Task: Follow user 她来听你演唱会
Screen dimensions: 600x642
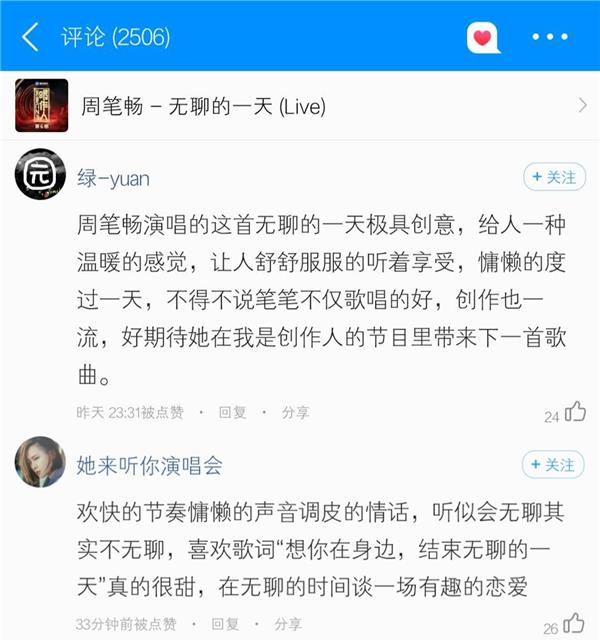Action: point(554,464)
